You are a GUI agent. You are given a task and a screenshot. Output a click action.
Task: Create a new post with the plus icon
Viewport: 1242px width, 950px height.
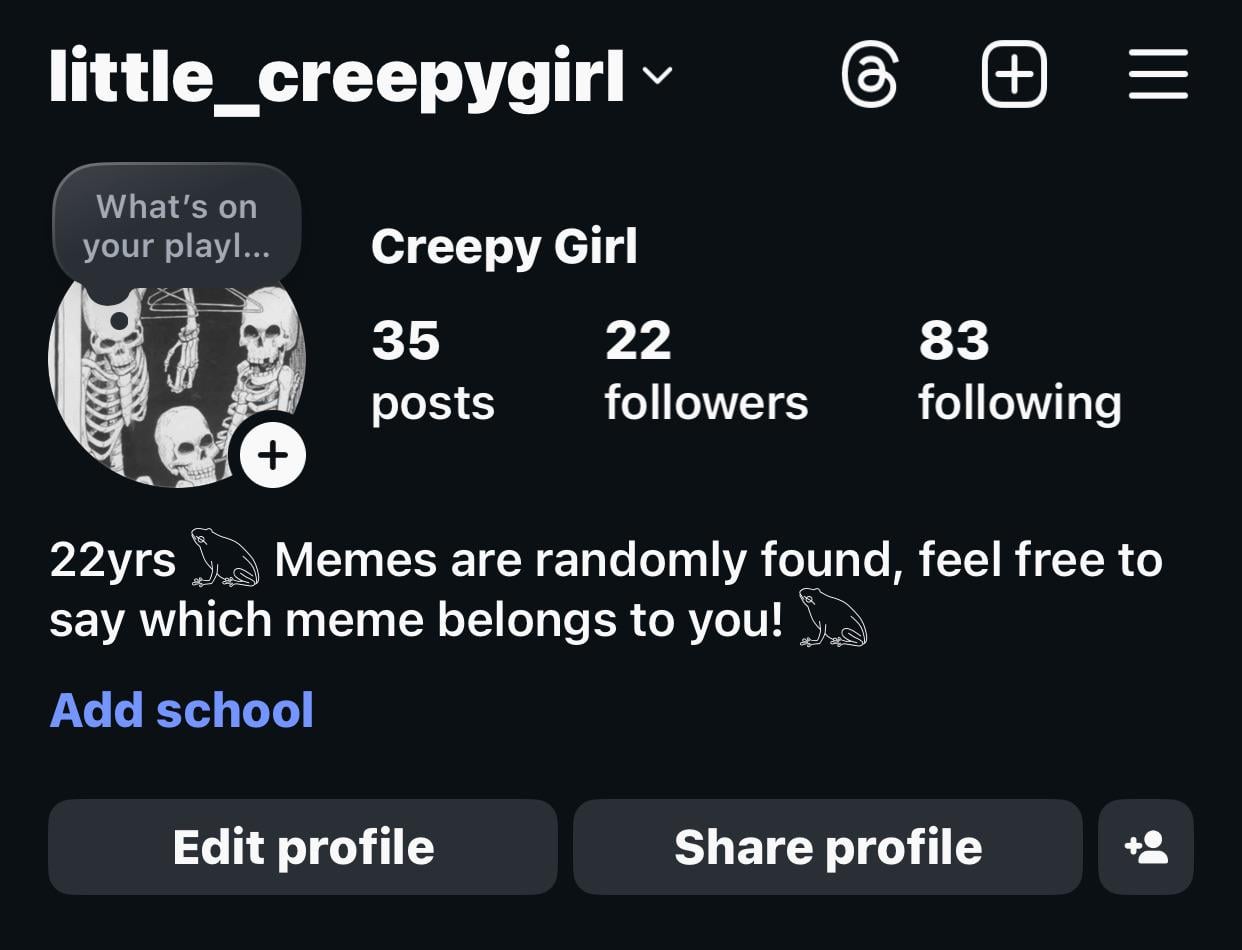click(1014, 75)
